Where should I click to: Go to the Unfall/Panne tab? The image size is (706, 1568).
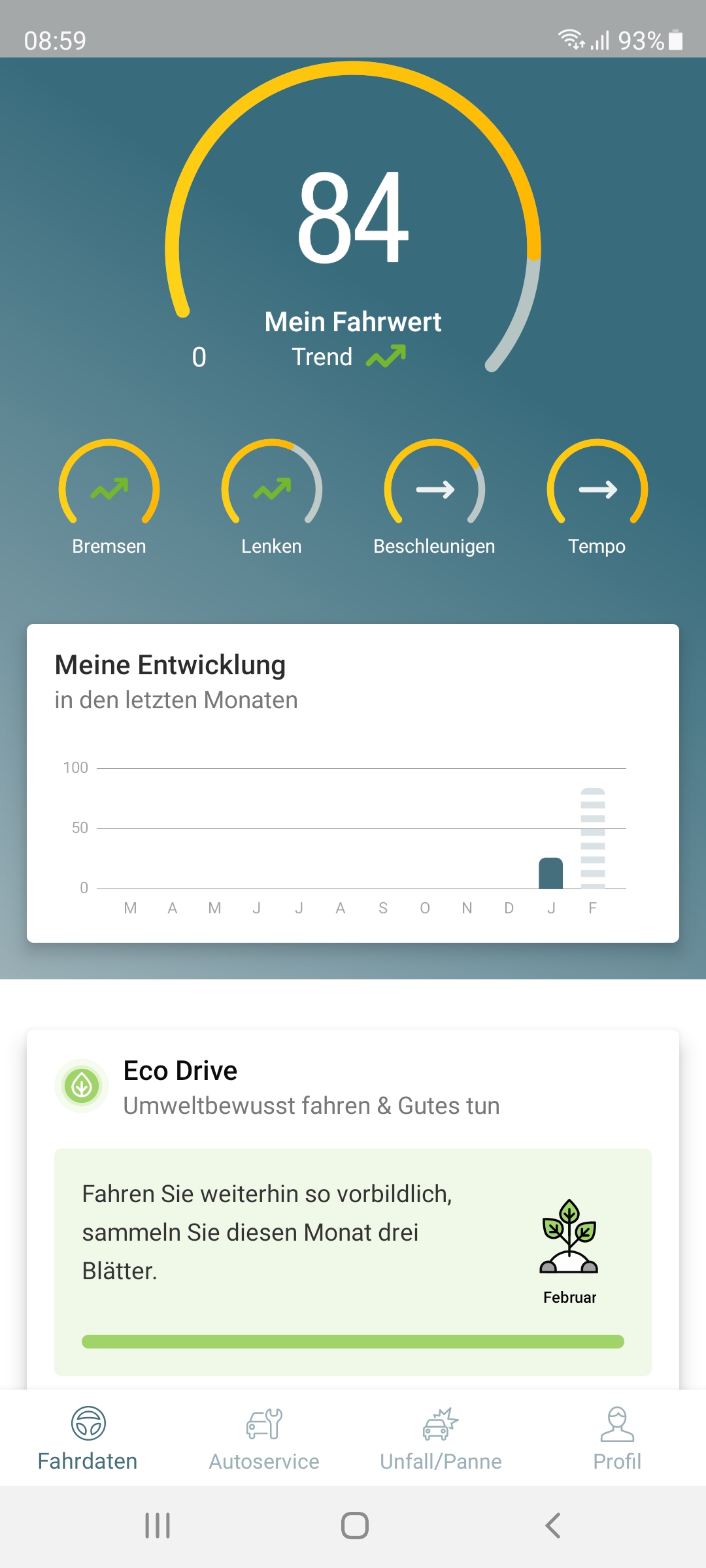click(x=441, y=1438)
